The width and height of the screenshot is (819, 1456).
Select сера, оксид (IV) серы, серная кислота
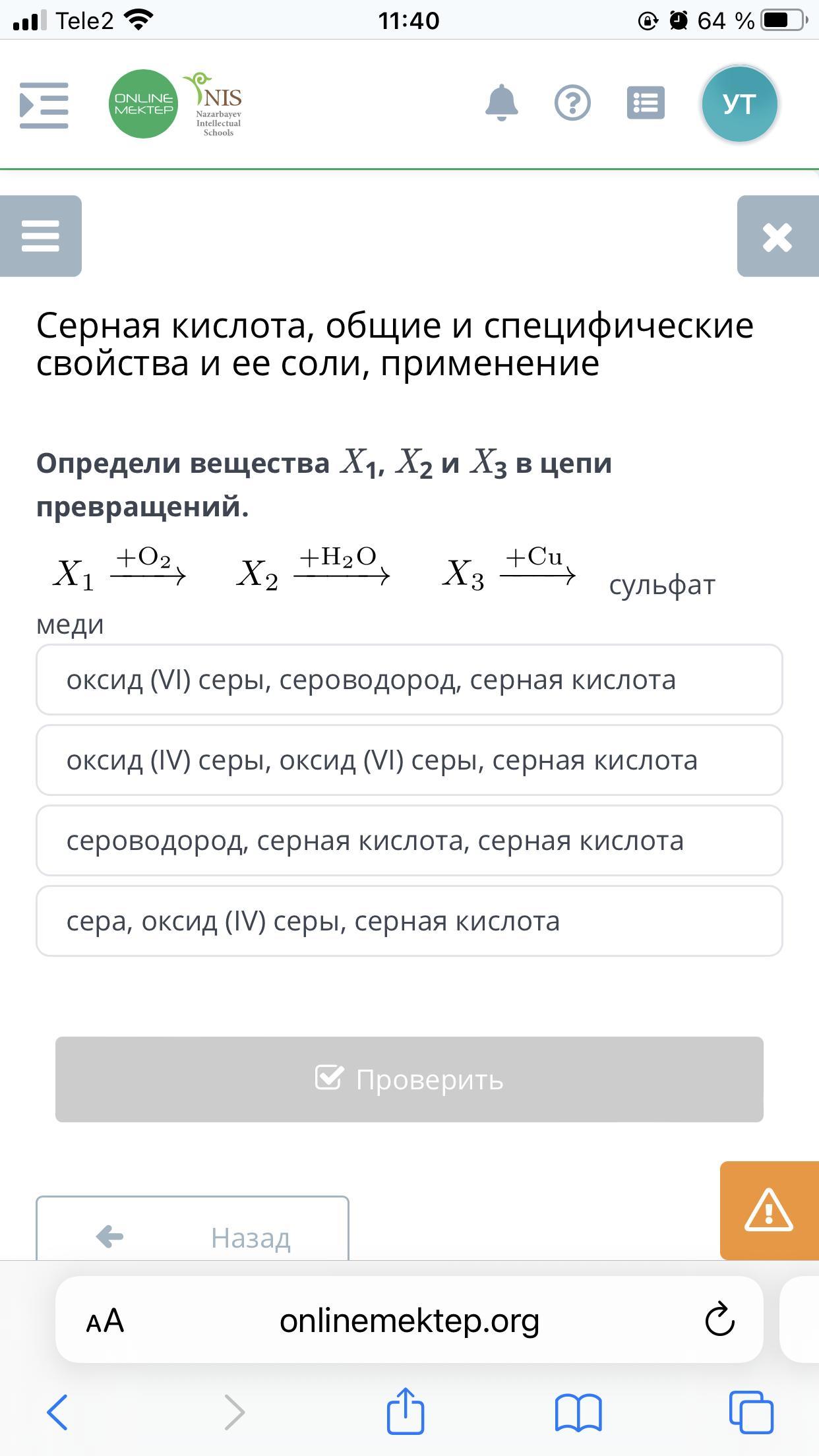409,921
